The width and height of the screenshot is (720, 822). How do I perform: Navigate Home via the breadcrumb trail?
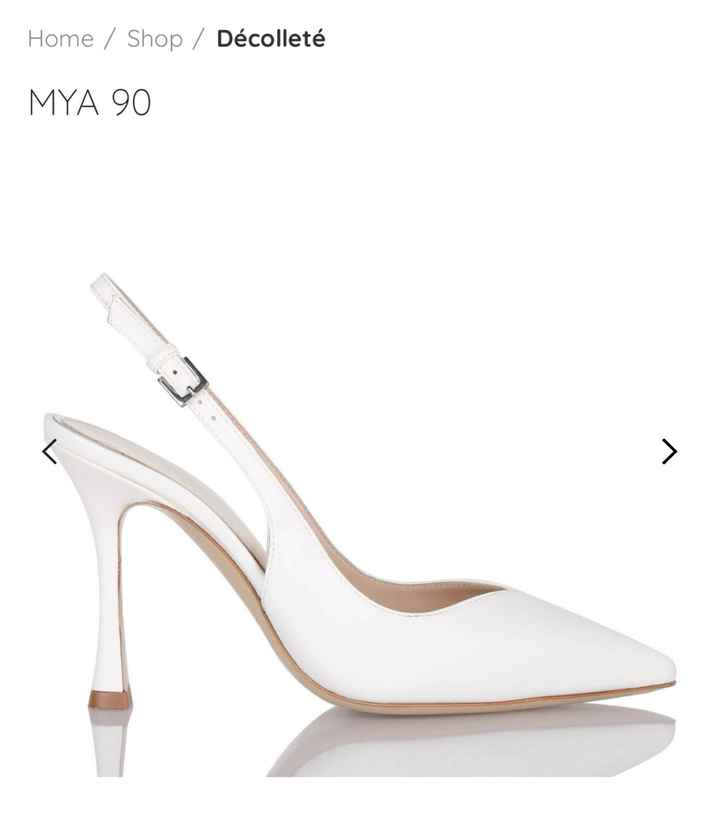coord(59,39)
